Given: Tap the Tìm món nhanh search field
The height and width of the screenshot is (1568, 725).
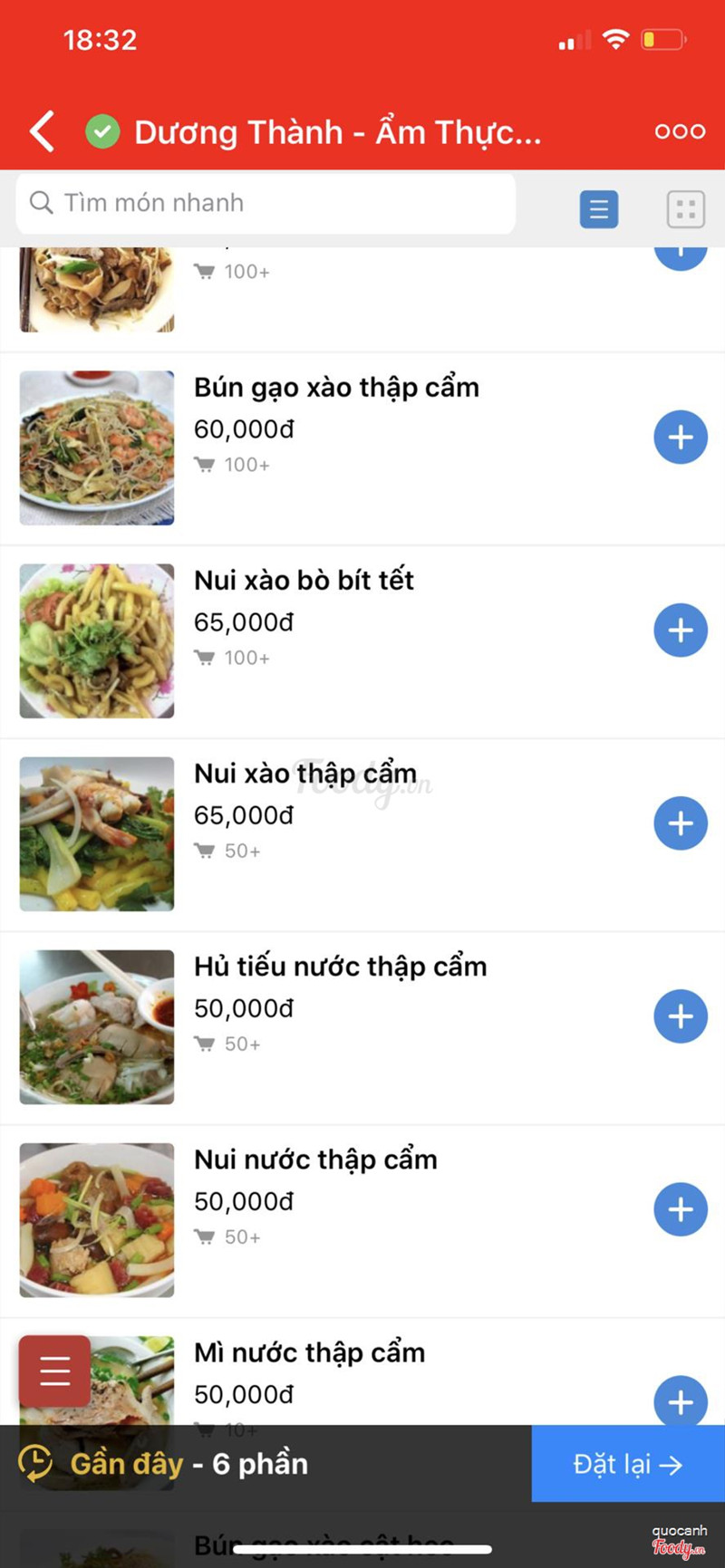Looking at the screenshot, I should tap(266, 203).
